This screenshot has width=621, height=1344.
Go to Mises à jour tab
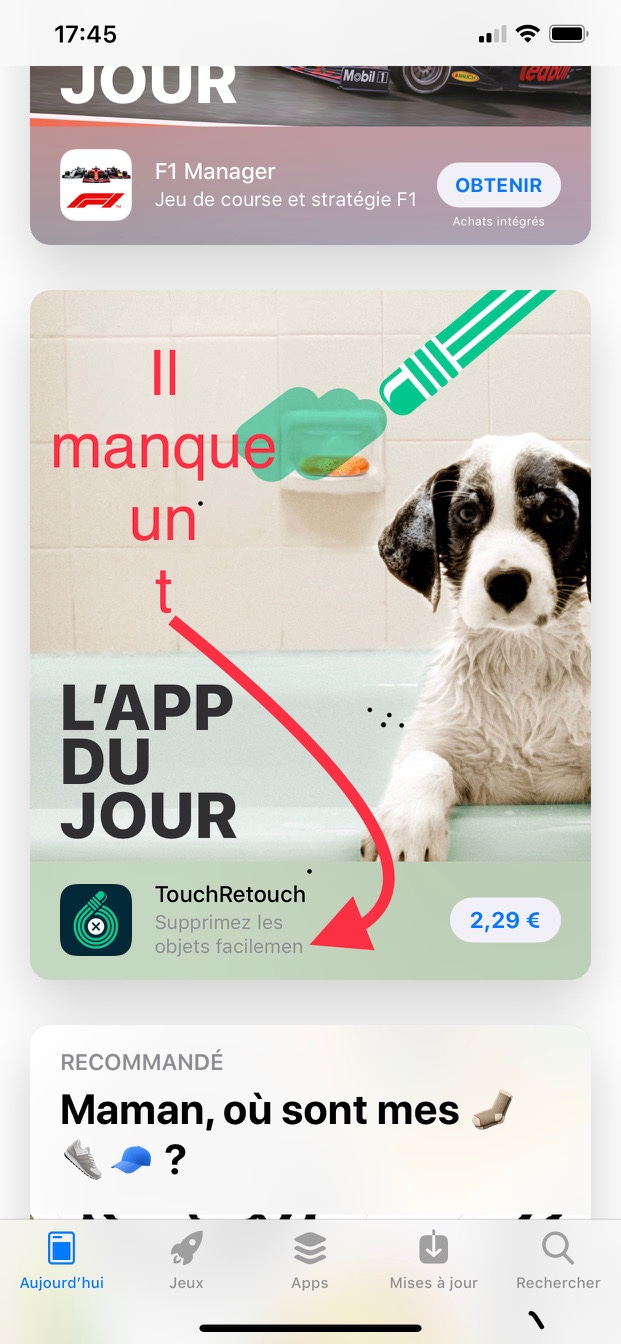[433, 1260]
